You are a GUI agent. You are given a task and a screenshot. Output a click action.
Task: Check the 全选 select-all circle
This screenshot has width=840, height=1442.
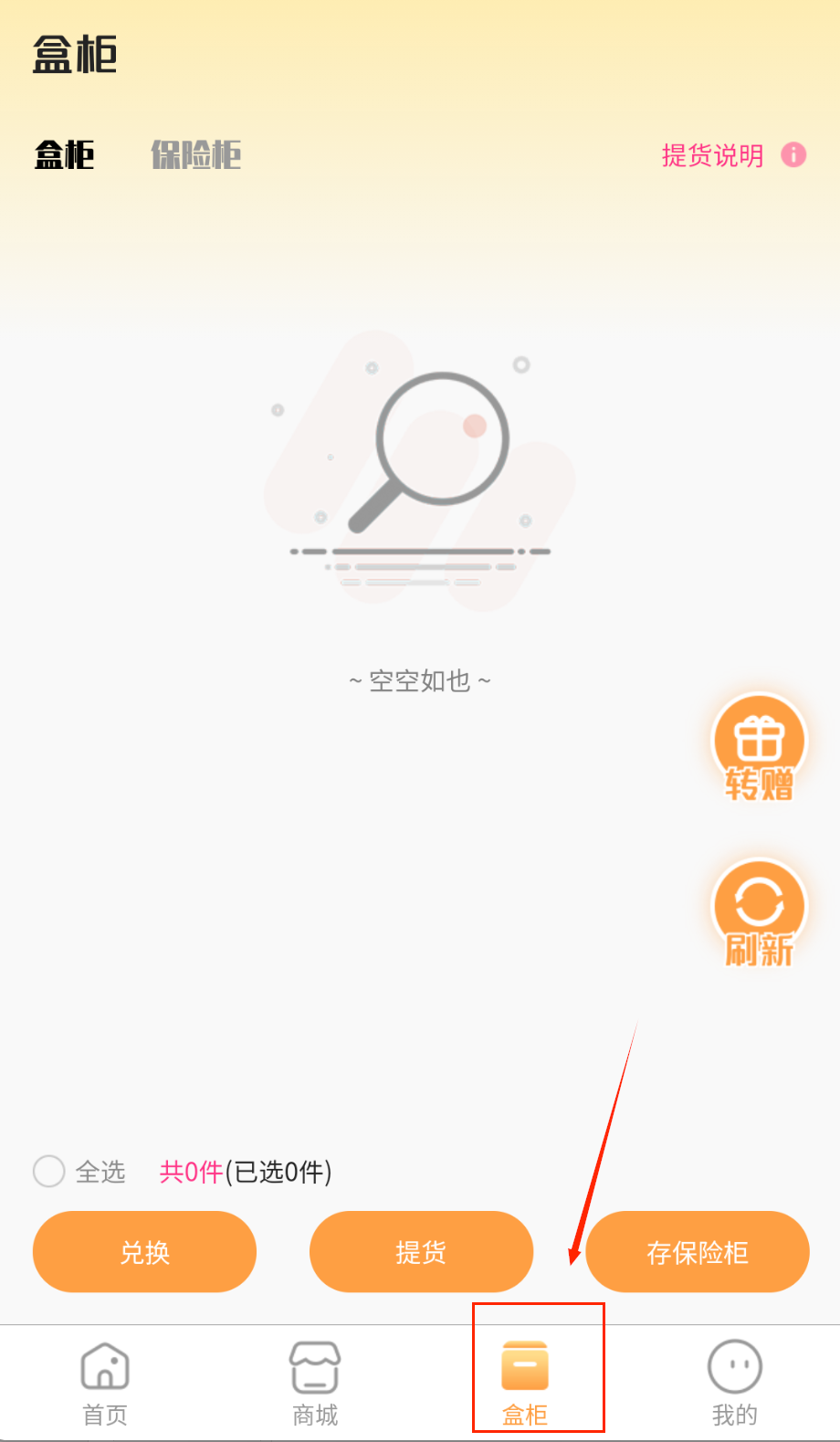coord(48,1171)
